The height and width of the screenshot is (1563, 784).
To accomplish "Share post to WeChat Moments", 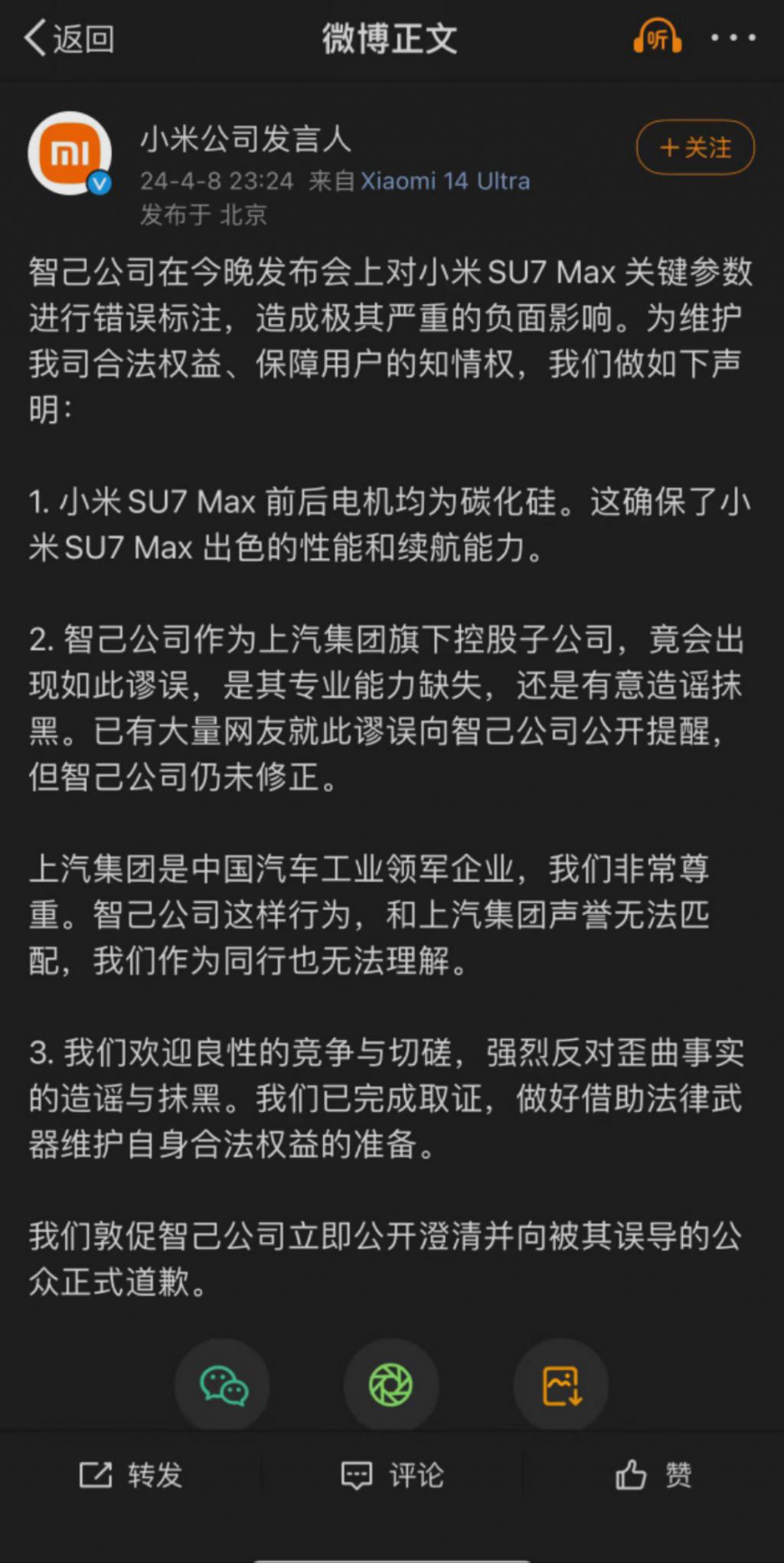I will click(x=391, y=1385).
